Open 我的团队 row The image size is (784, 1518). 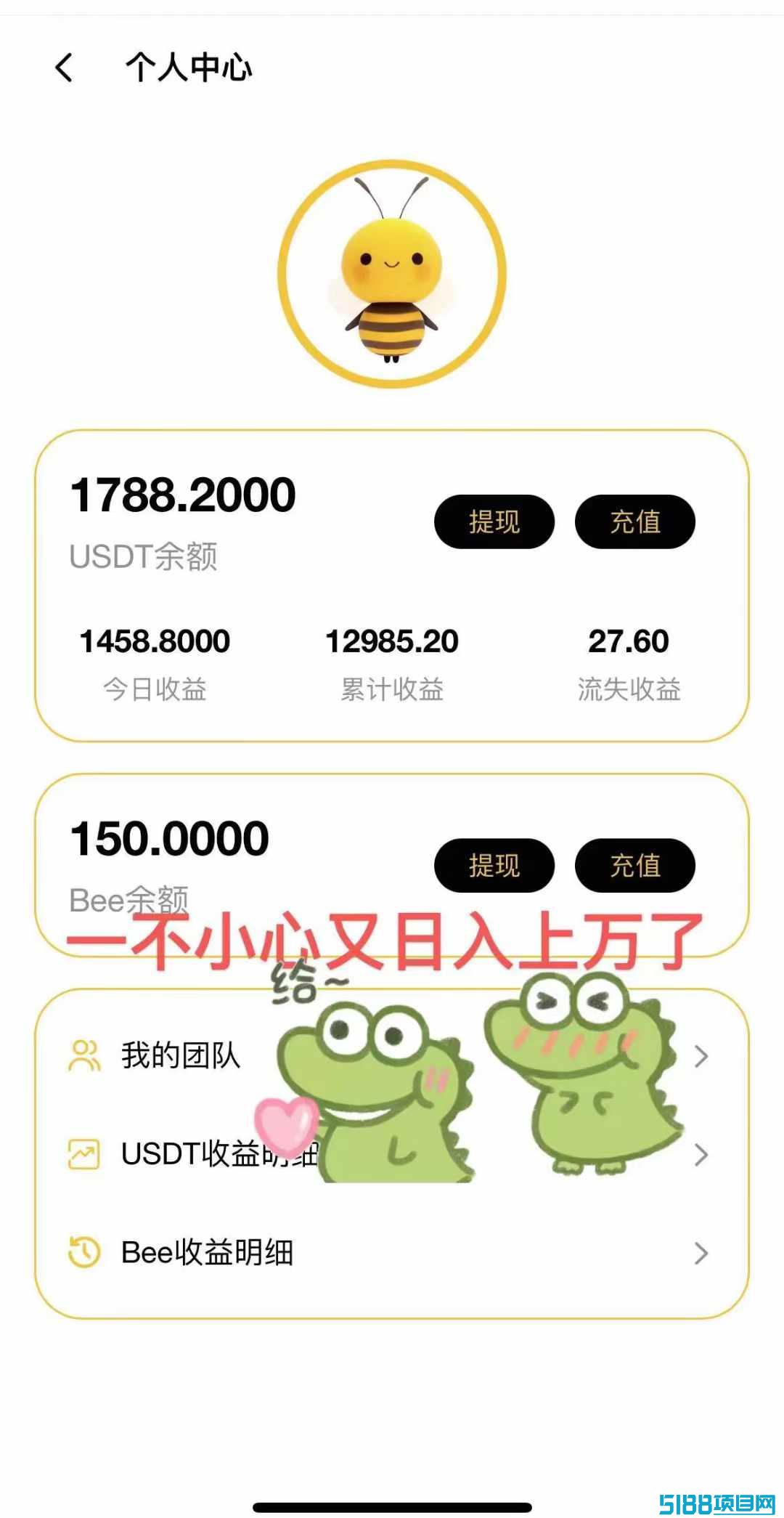(392, 1056)
